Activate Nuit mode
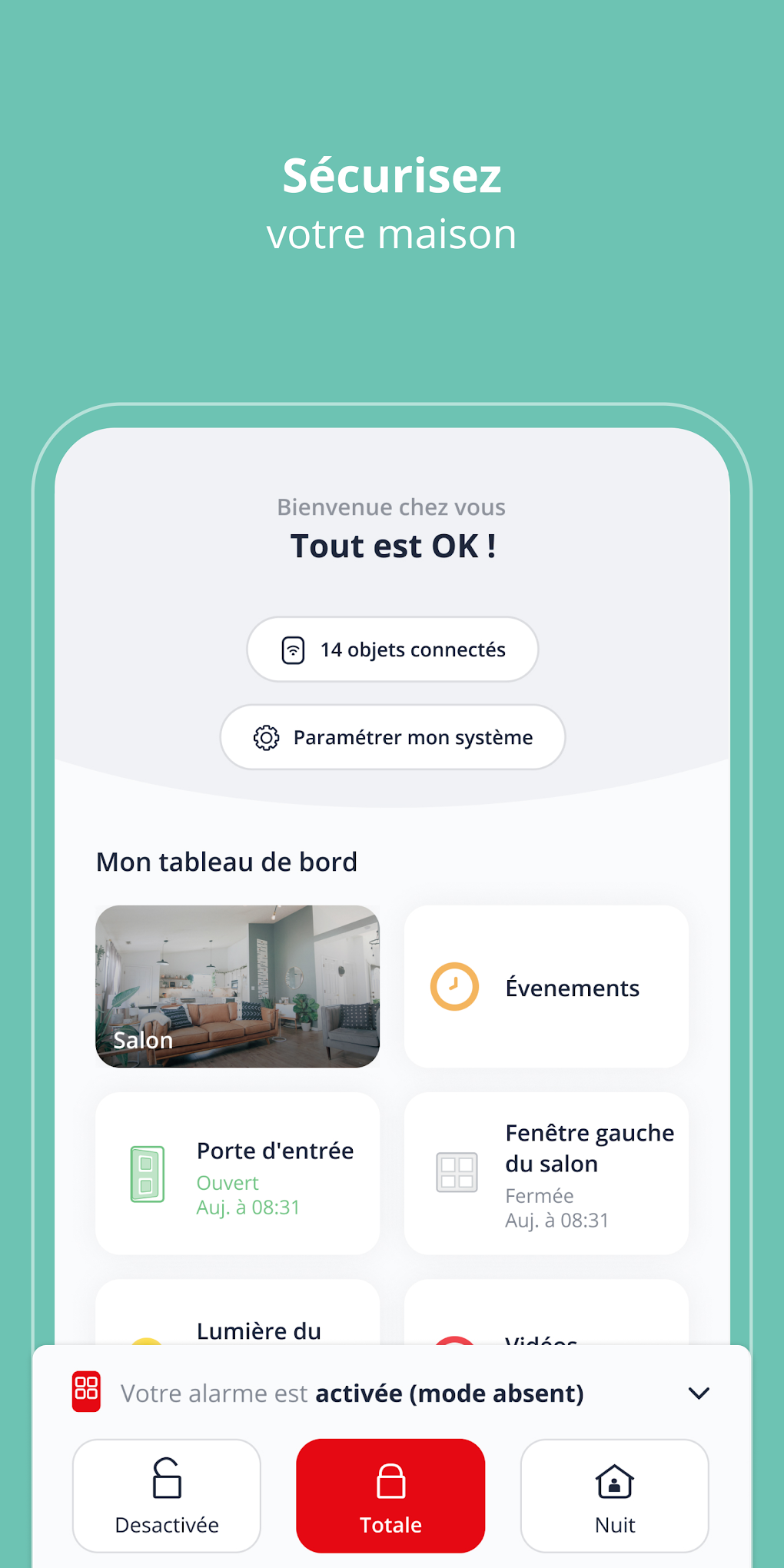Image resolution: width=784 pixels, height=1568 pixels. point(615,1496)
